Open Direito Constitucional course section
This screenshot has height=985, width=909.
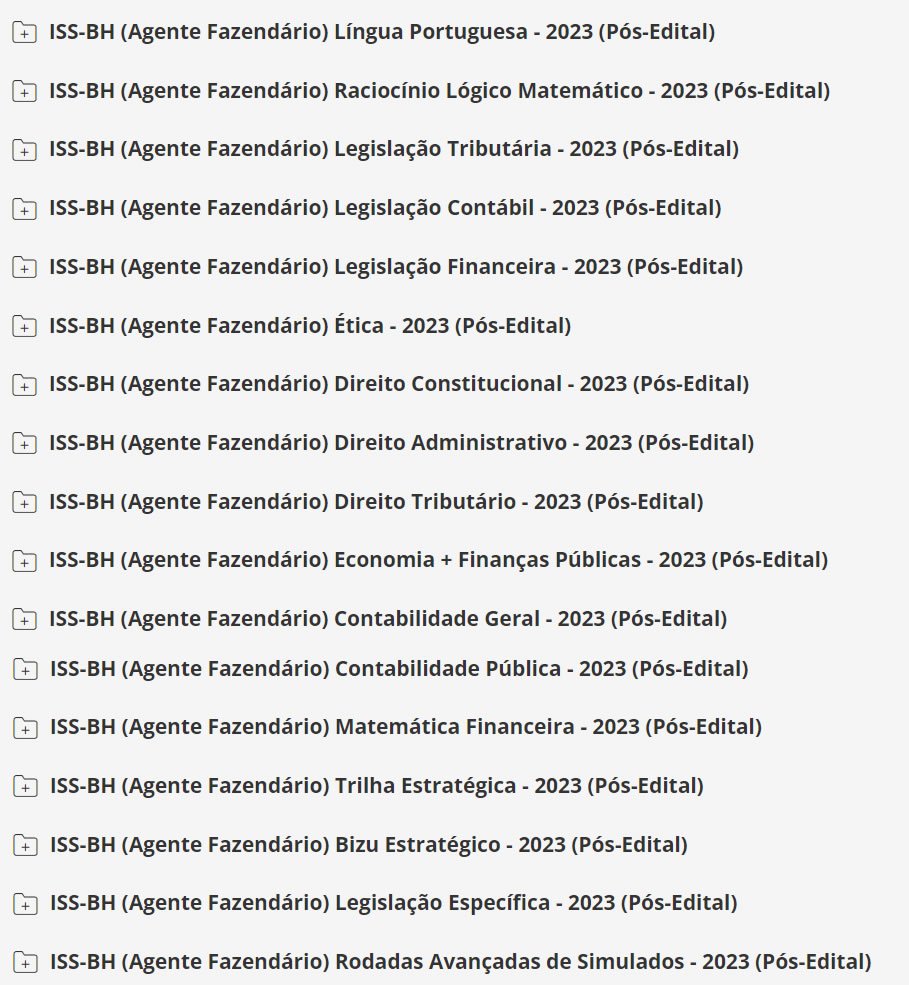(398, 384)
